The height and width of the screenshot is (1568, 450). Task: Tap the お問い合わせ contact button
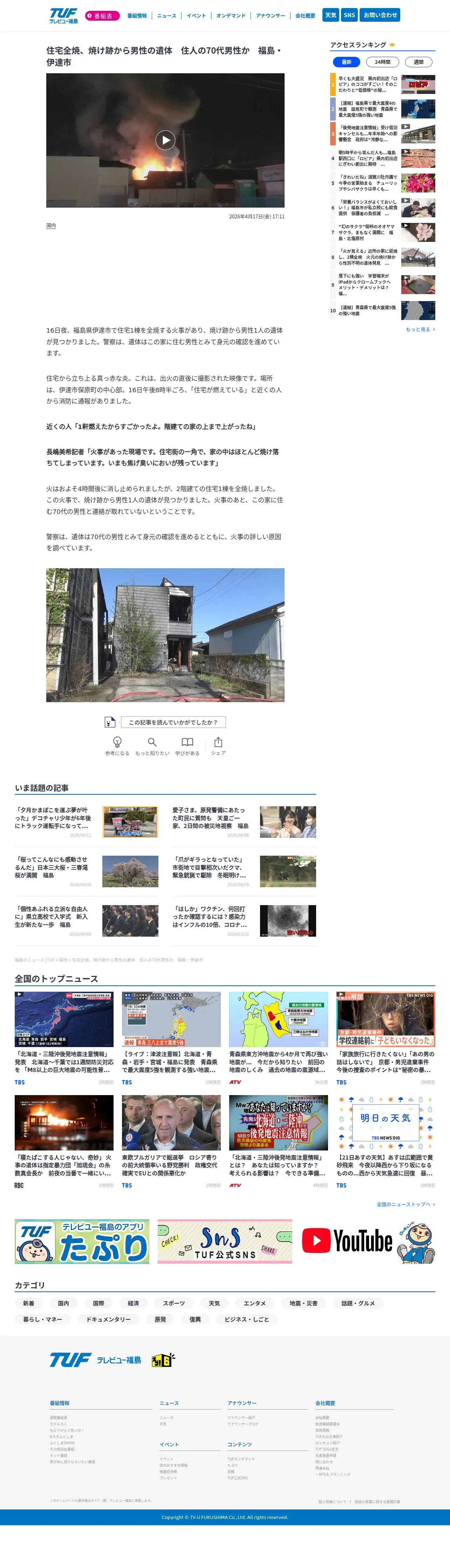point(380,15)
